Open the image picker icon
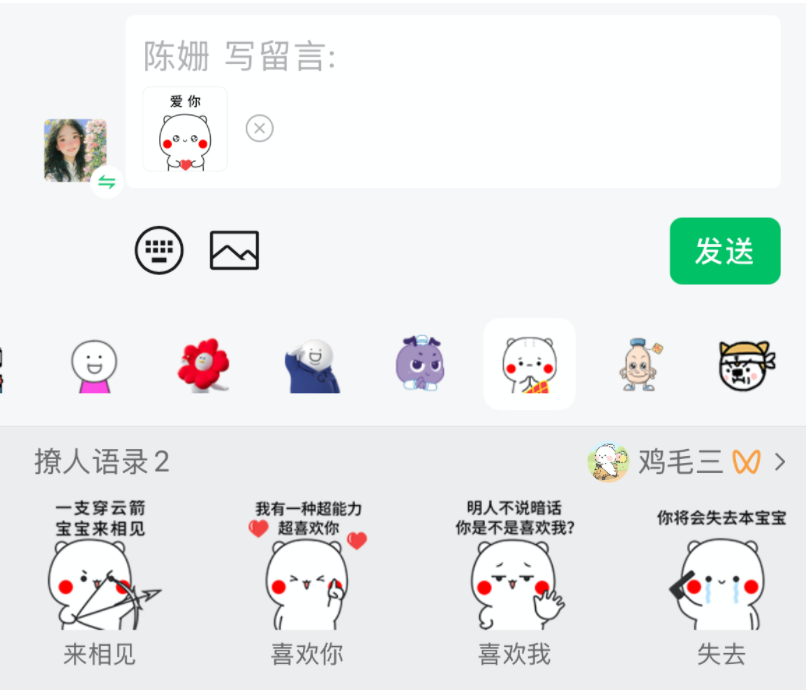806x690 pixels. pyautogui.click(x=234, y=250)
